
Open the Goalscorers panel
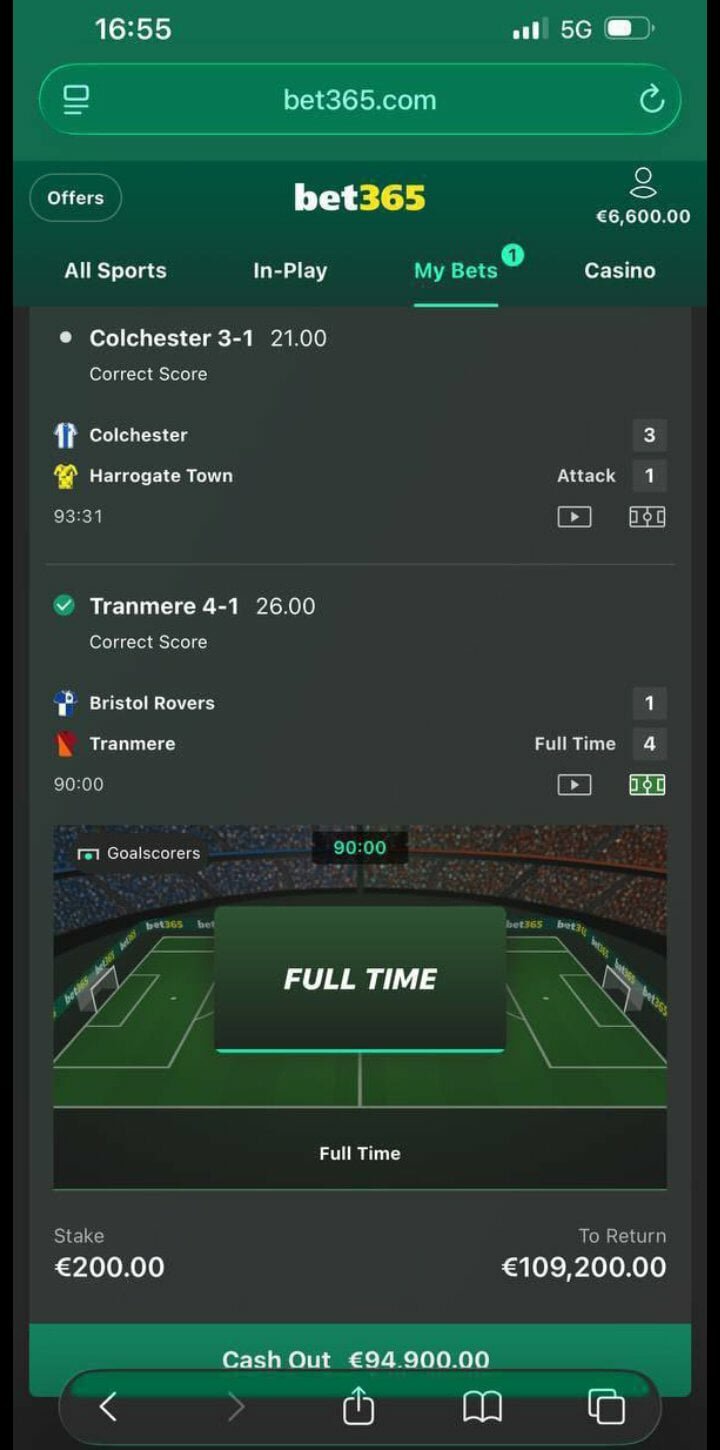tap(140, 853)
